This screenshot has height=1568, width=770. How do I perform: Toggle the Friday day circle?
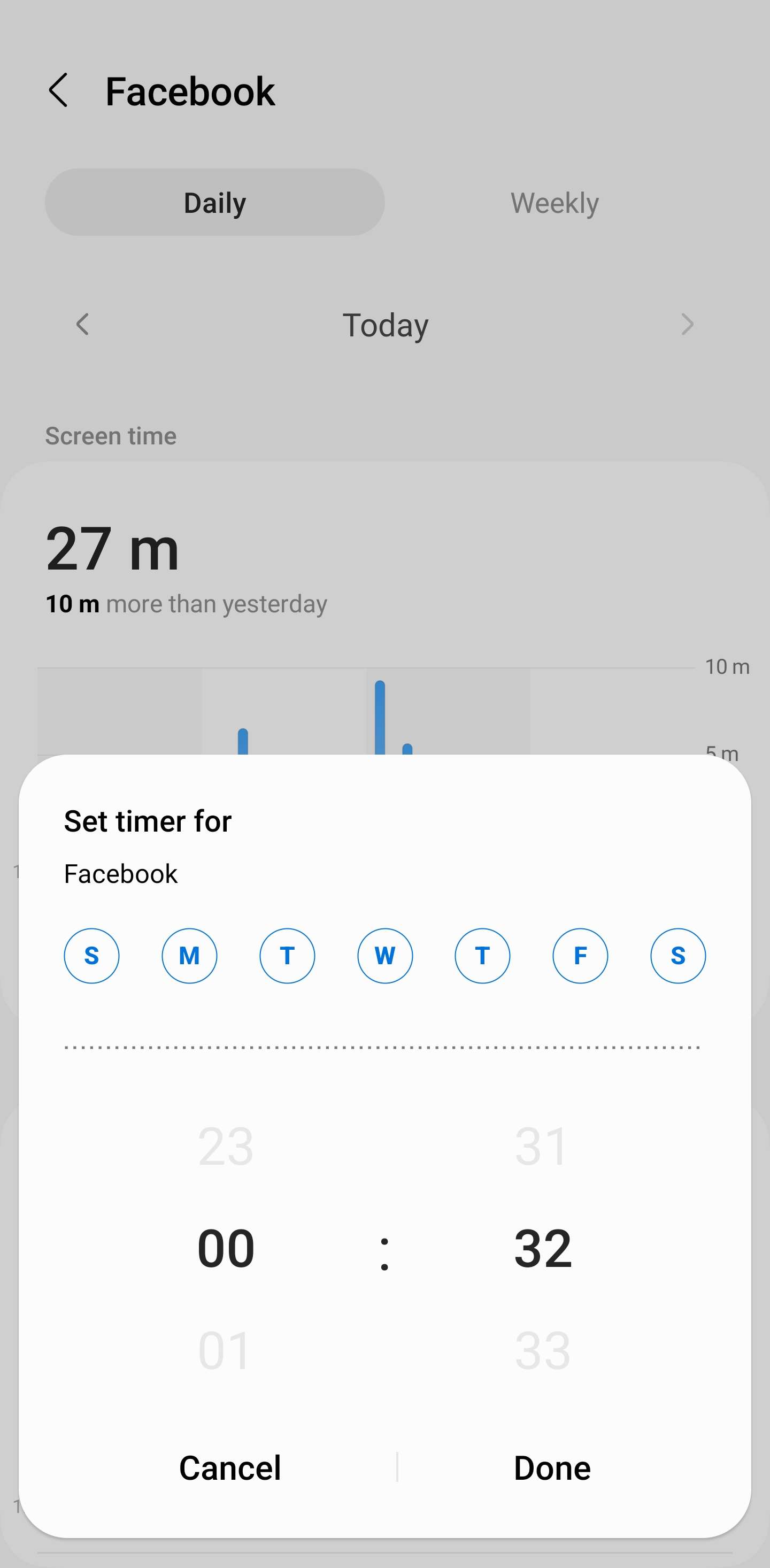580,956
